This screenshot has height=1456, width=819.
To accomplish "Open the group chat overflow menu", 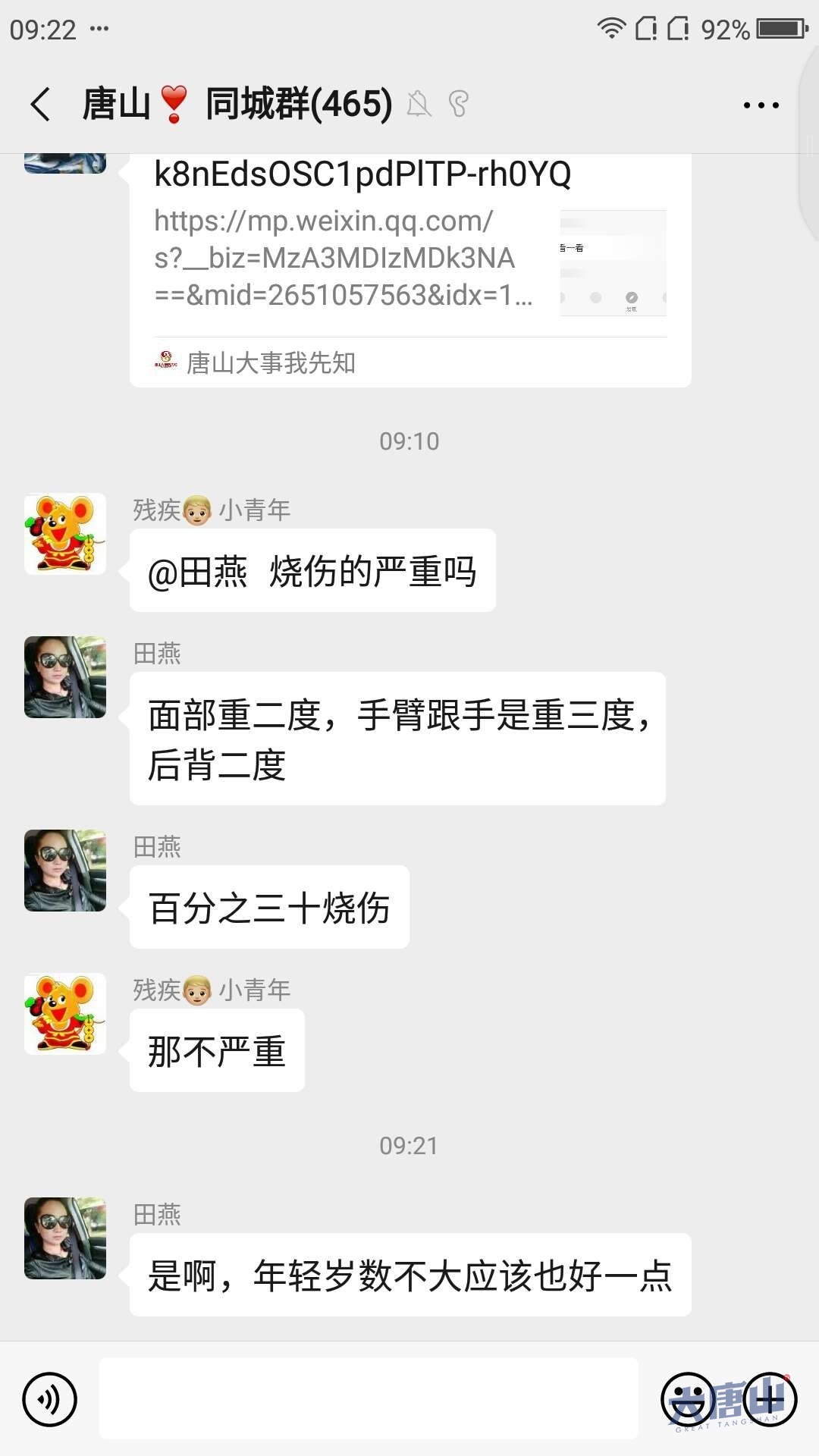I will 761,105.
